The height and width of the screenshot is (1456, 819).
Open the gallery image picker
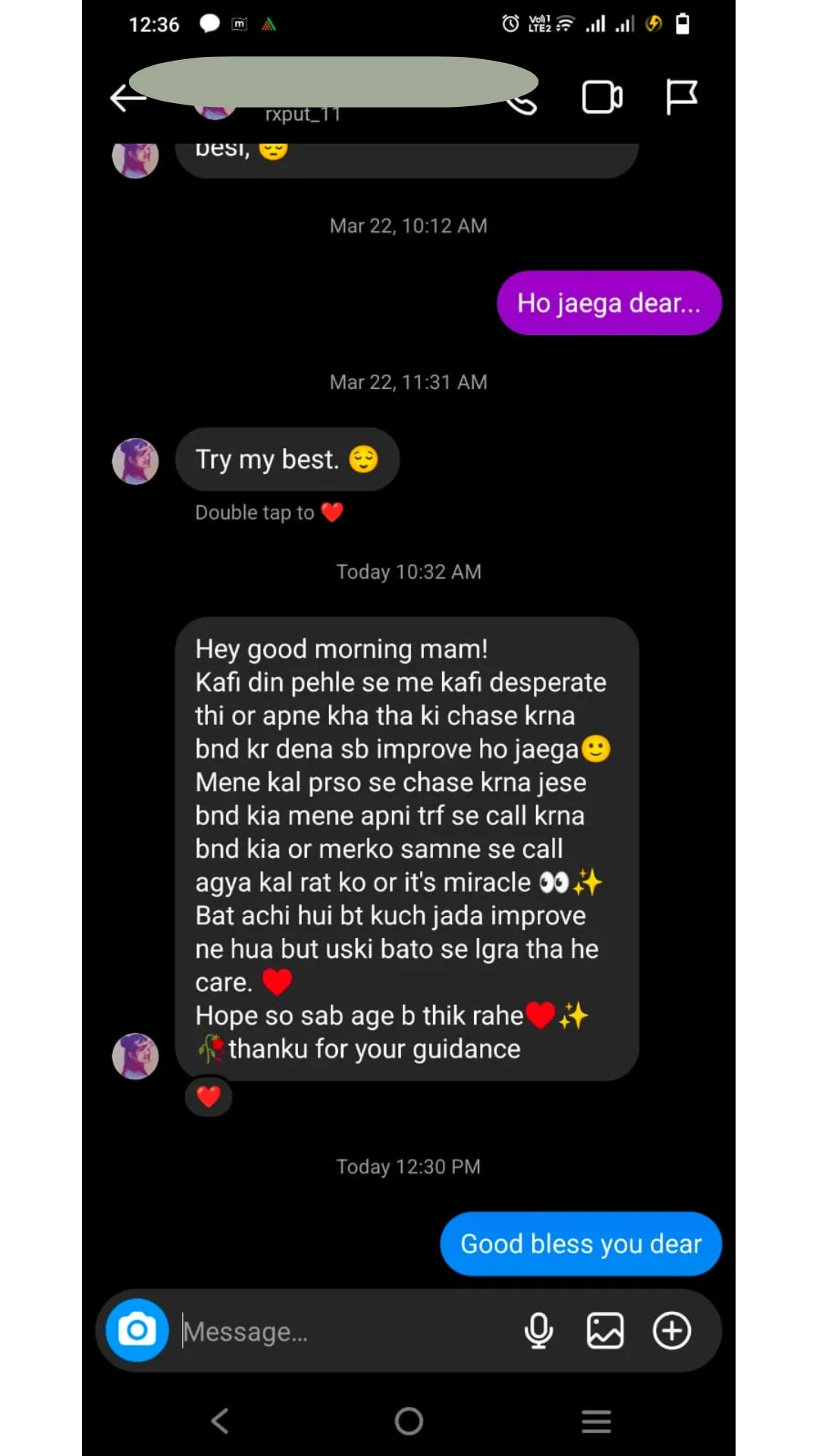[605, 1331]
